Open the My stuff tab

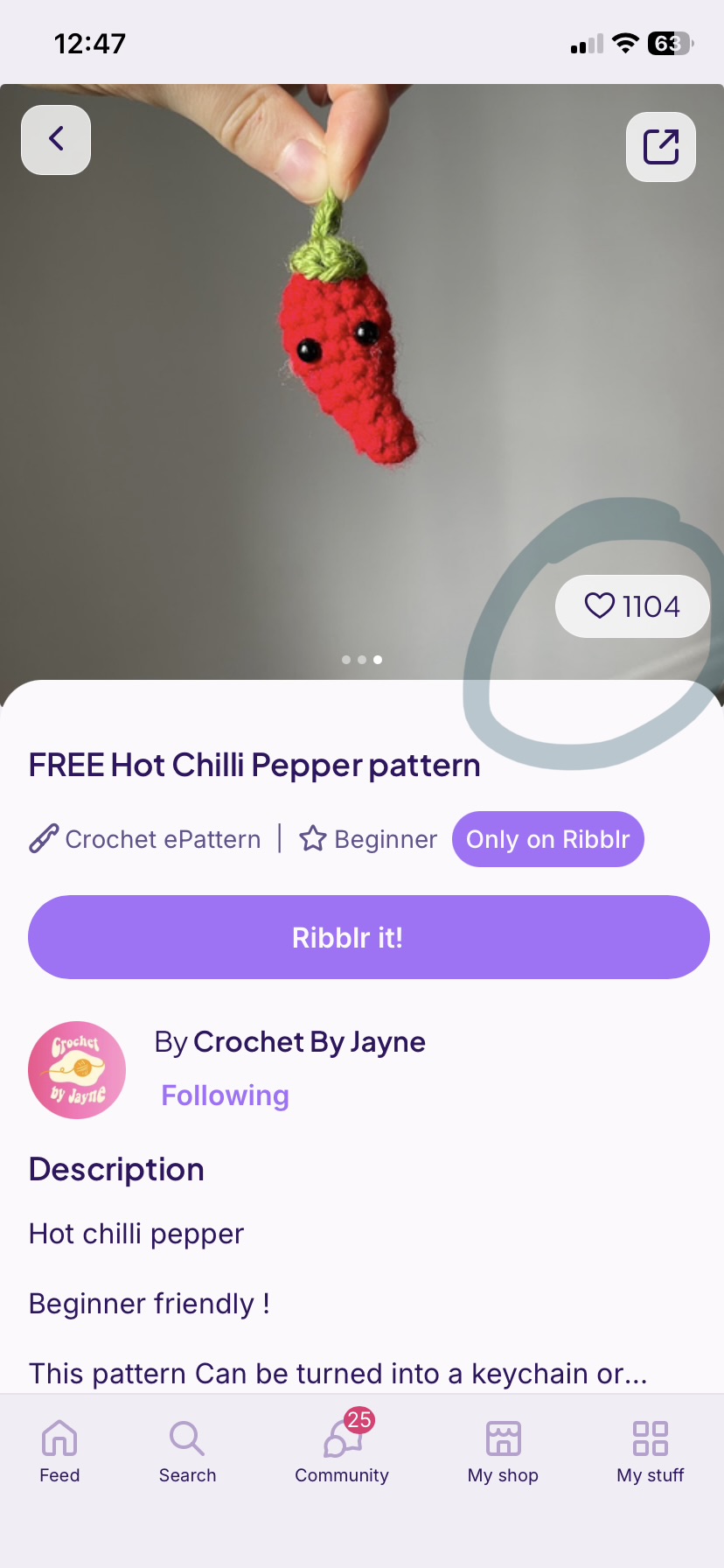point(650,1452)
